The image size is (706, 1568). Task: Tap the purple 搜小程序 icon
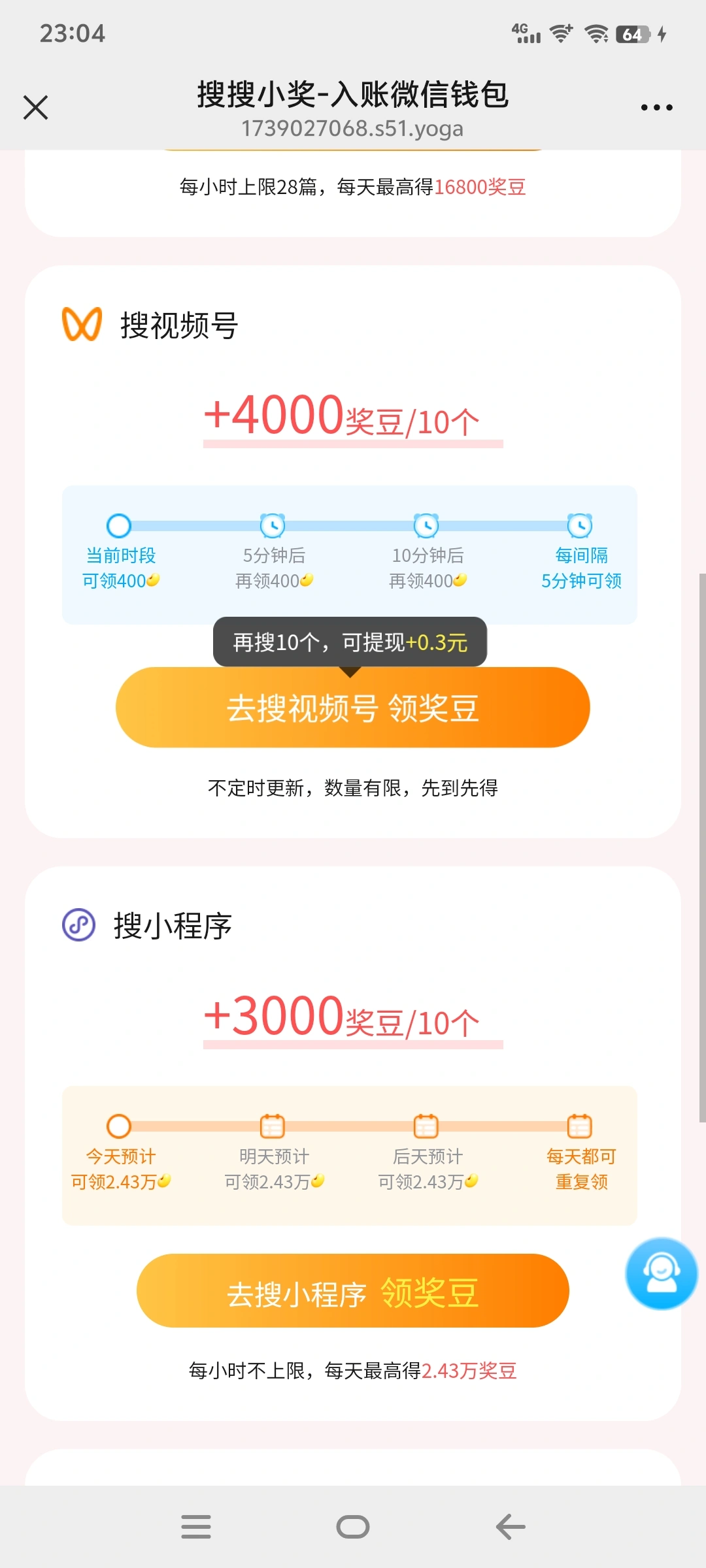(78, 923)
